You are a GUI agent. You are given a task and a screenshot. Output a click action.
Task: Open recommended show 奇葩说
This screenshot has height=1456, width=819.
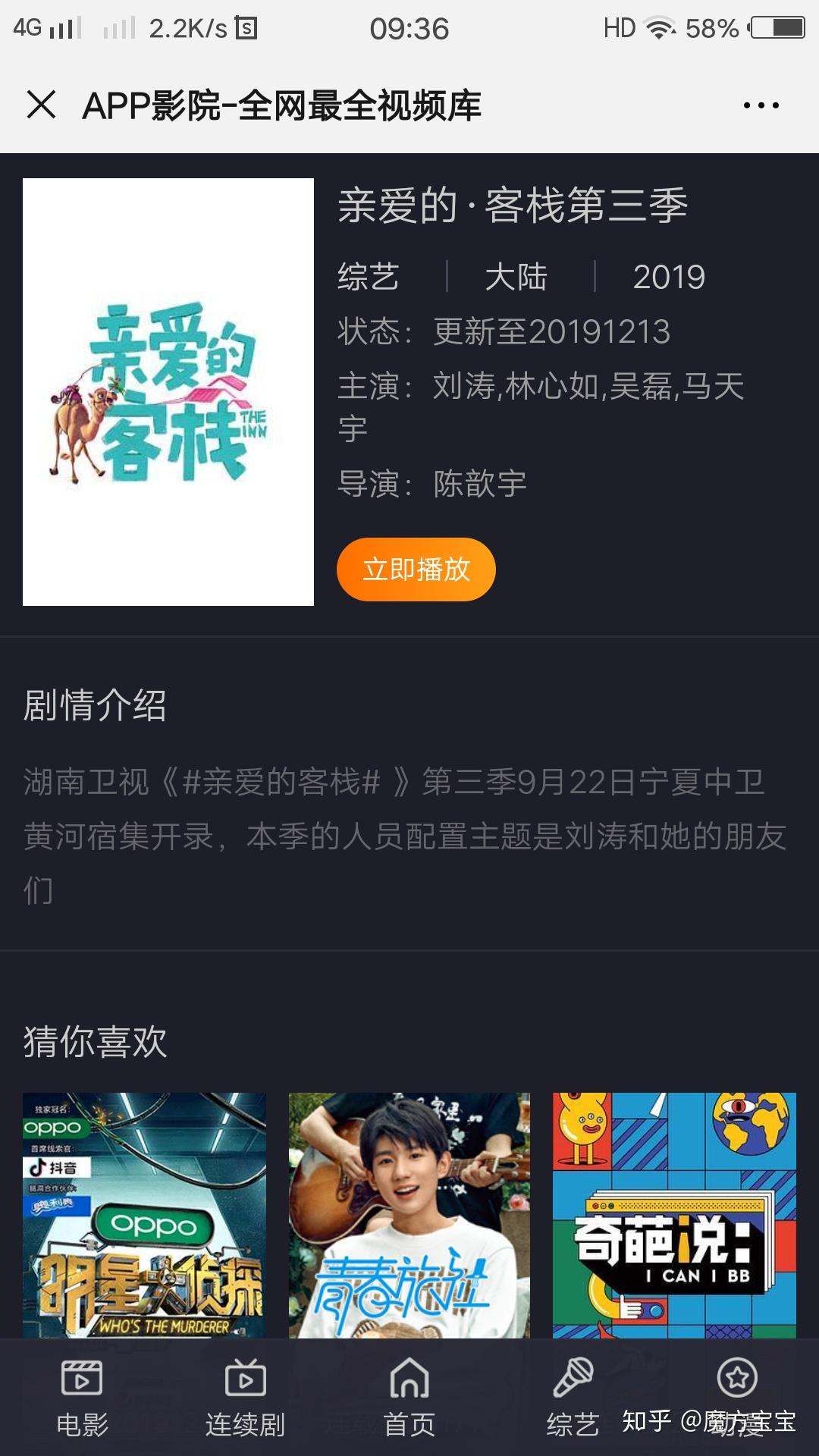674,1213
